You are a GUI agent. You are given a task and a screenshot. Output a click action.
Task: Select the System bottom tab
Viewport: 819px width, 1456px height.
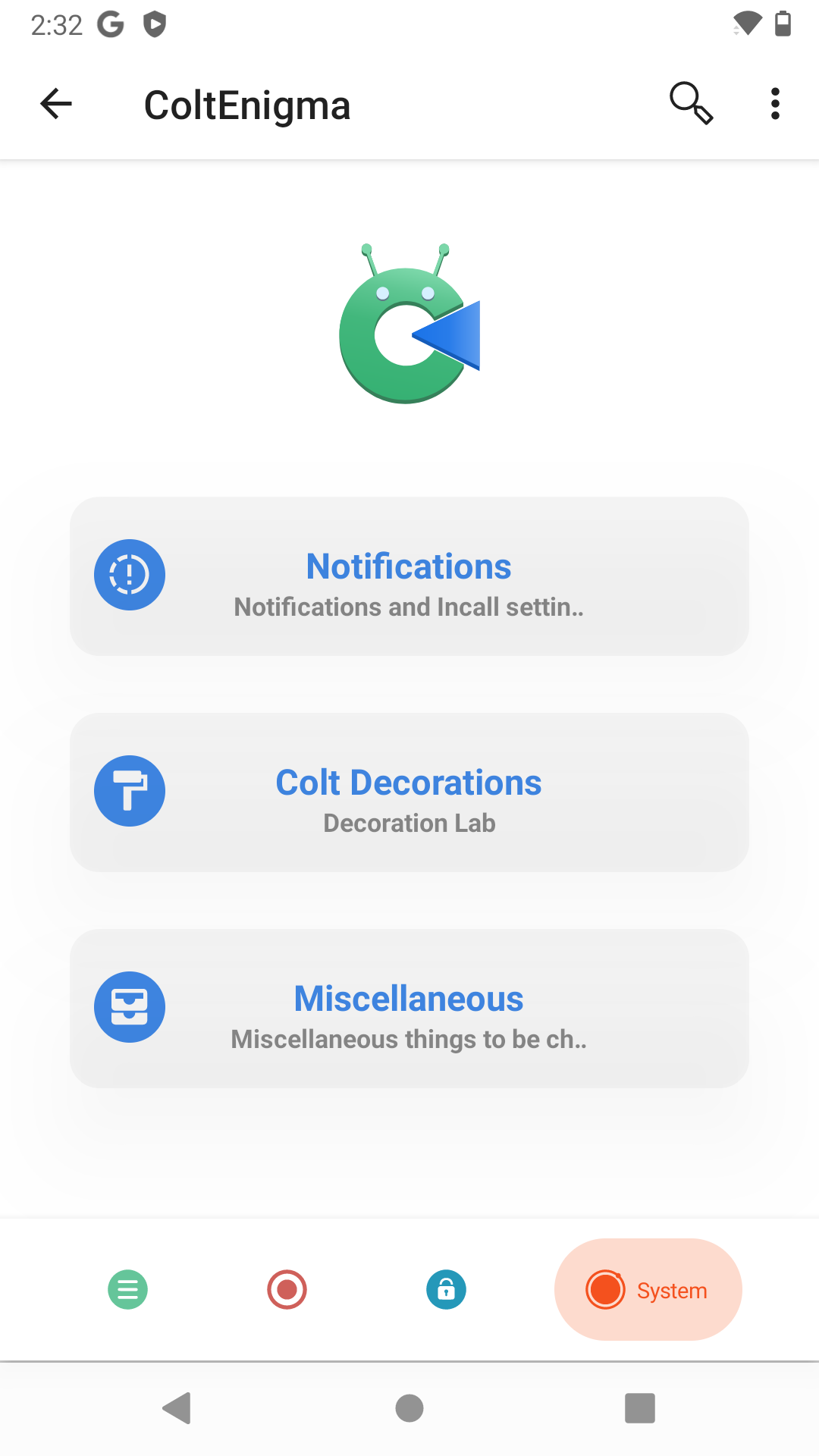pos(648,1289)
